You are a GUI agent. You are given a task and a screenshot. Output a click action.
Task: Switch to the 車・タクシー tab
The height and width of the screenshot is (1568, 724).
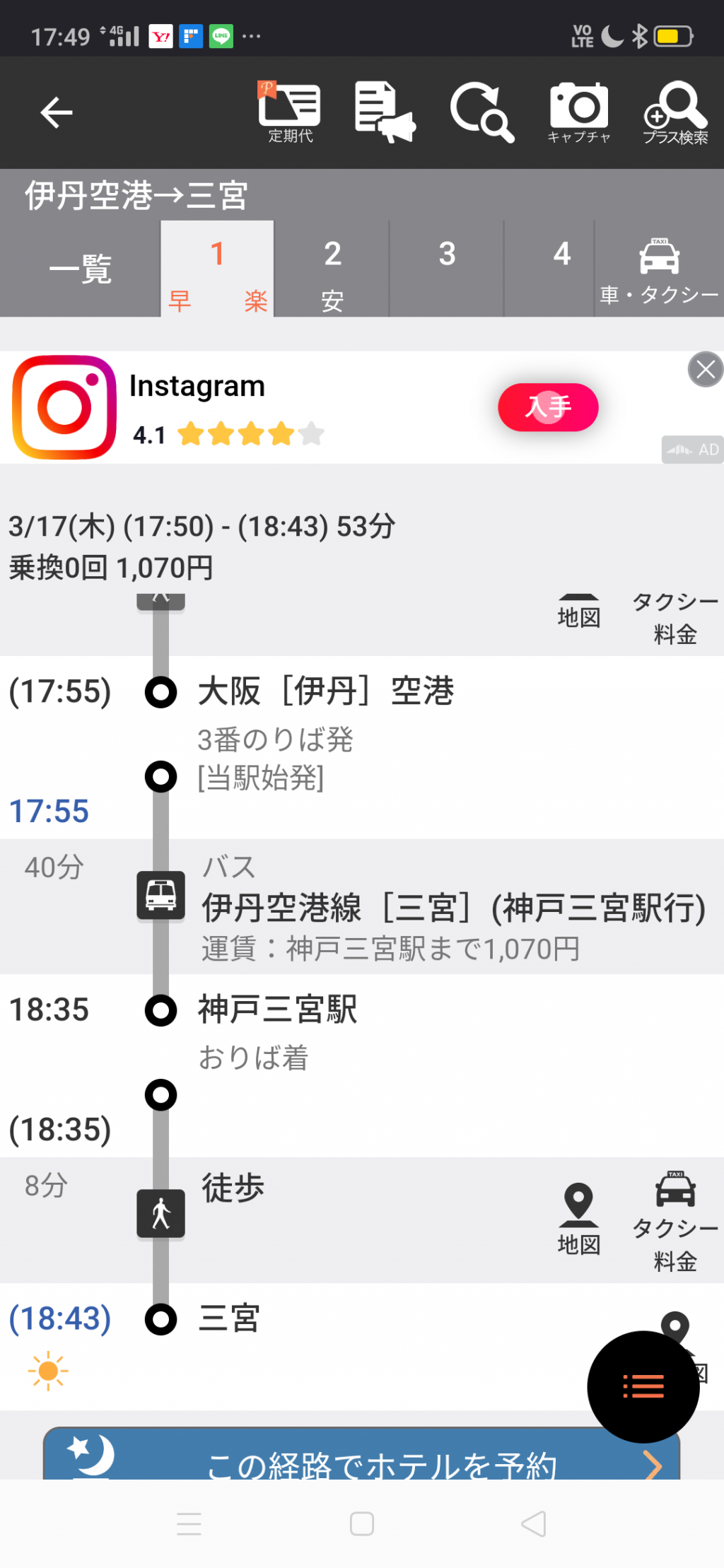(659, 269)
